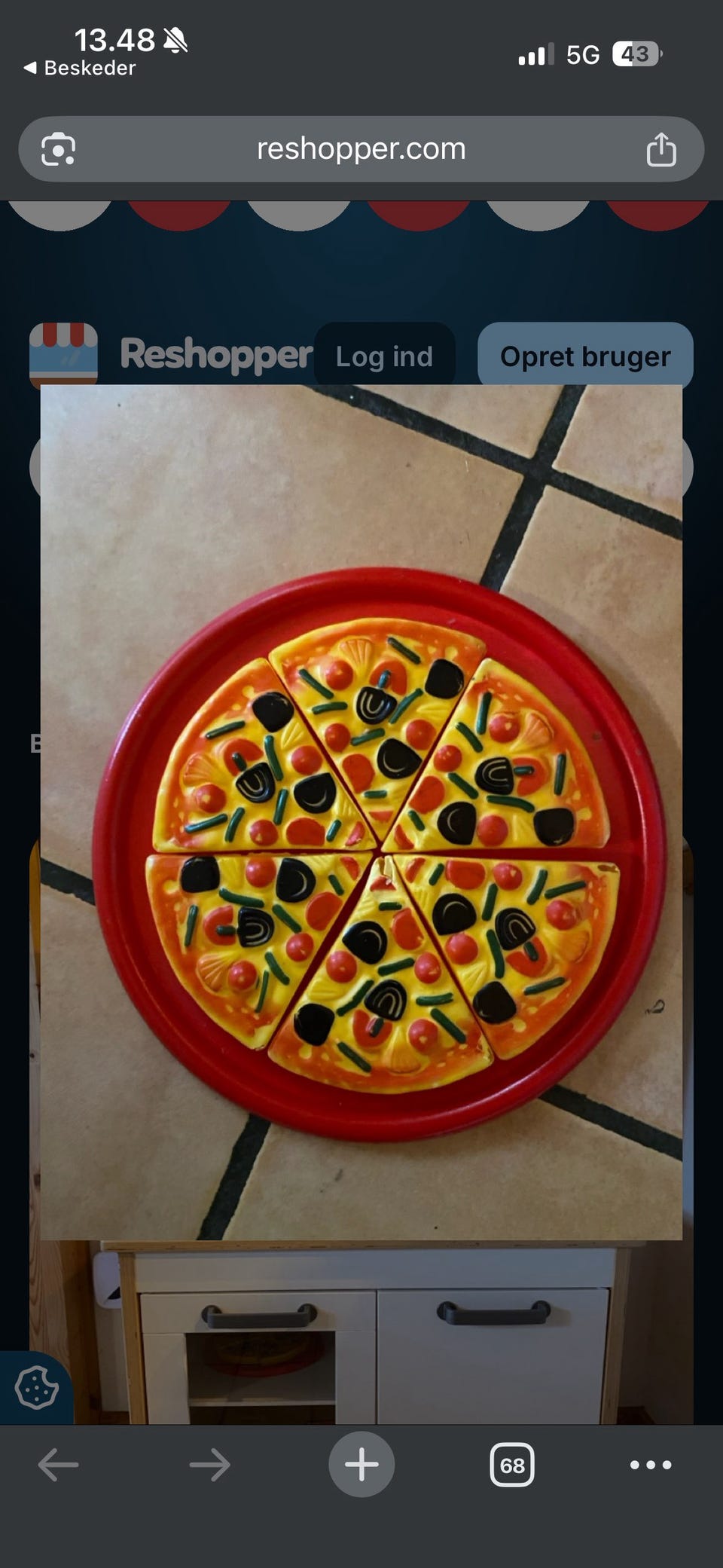Open a new browser tab
The image size is (723, 1568).
[x=361, y=1464]
